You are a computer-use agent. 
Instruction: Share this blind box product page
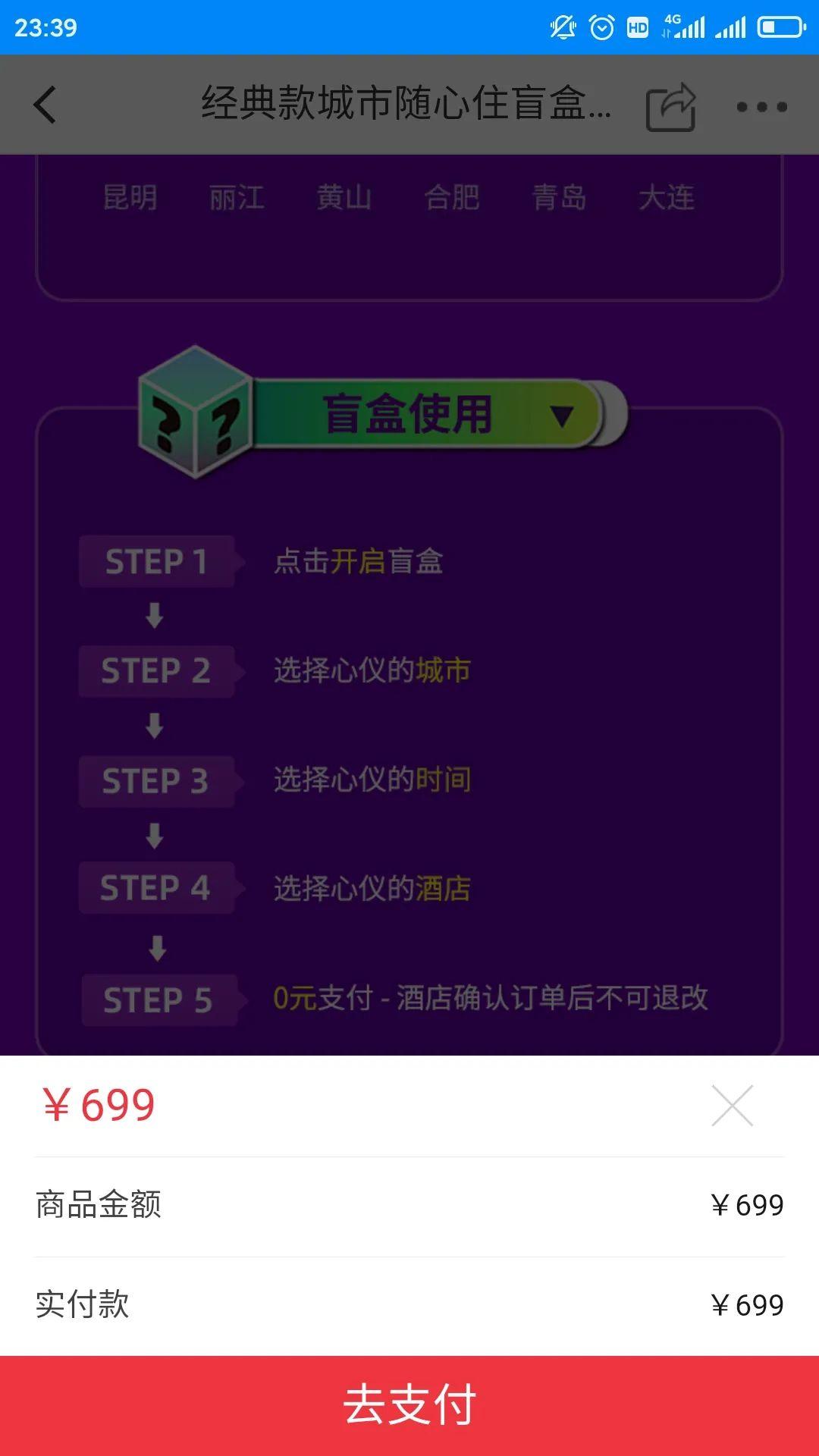(x=671, y=106)
